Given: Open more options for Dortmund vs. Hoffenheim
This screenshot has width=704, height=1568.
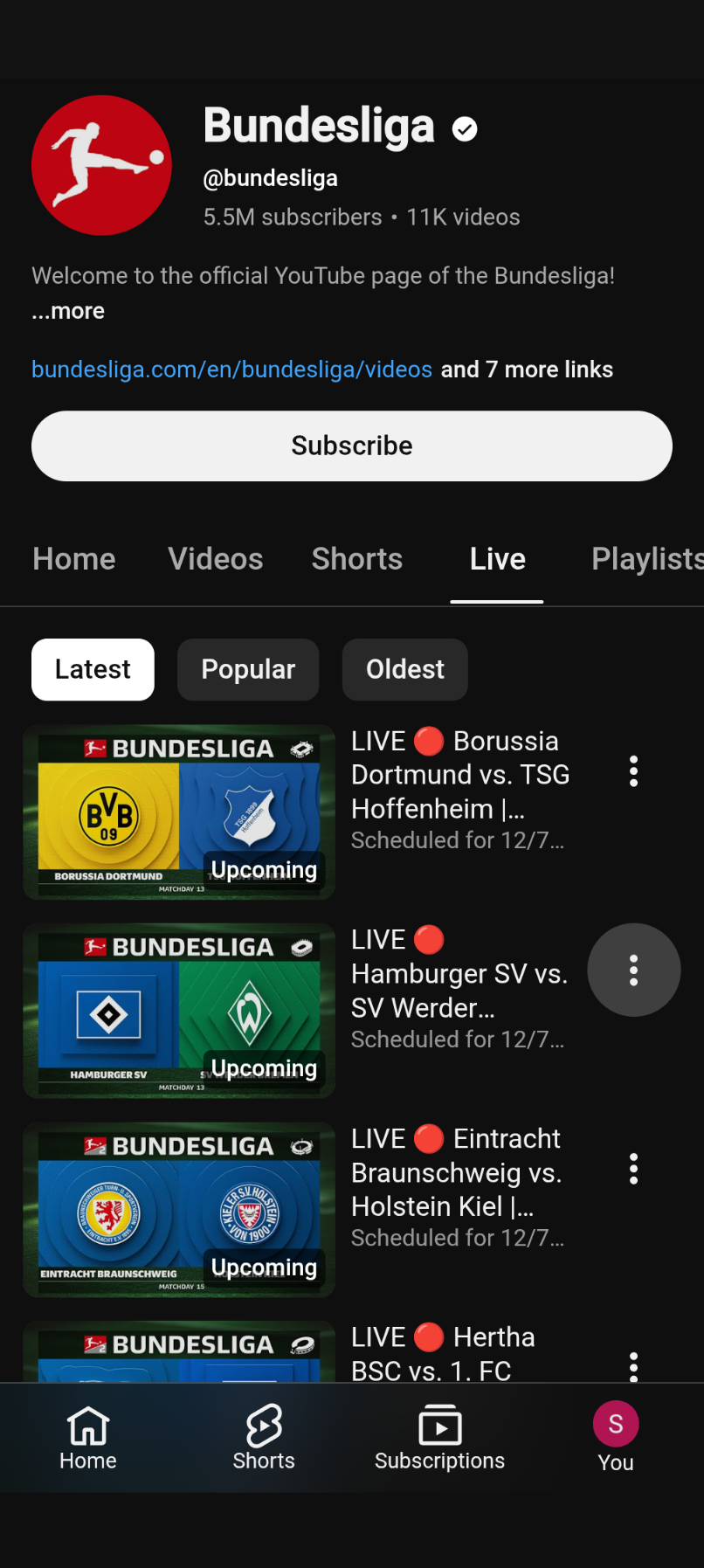Looking at the screenshot, I should click(634, 771).
